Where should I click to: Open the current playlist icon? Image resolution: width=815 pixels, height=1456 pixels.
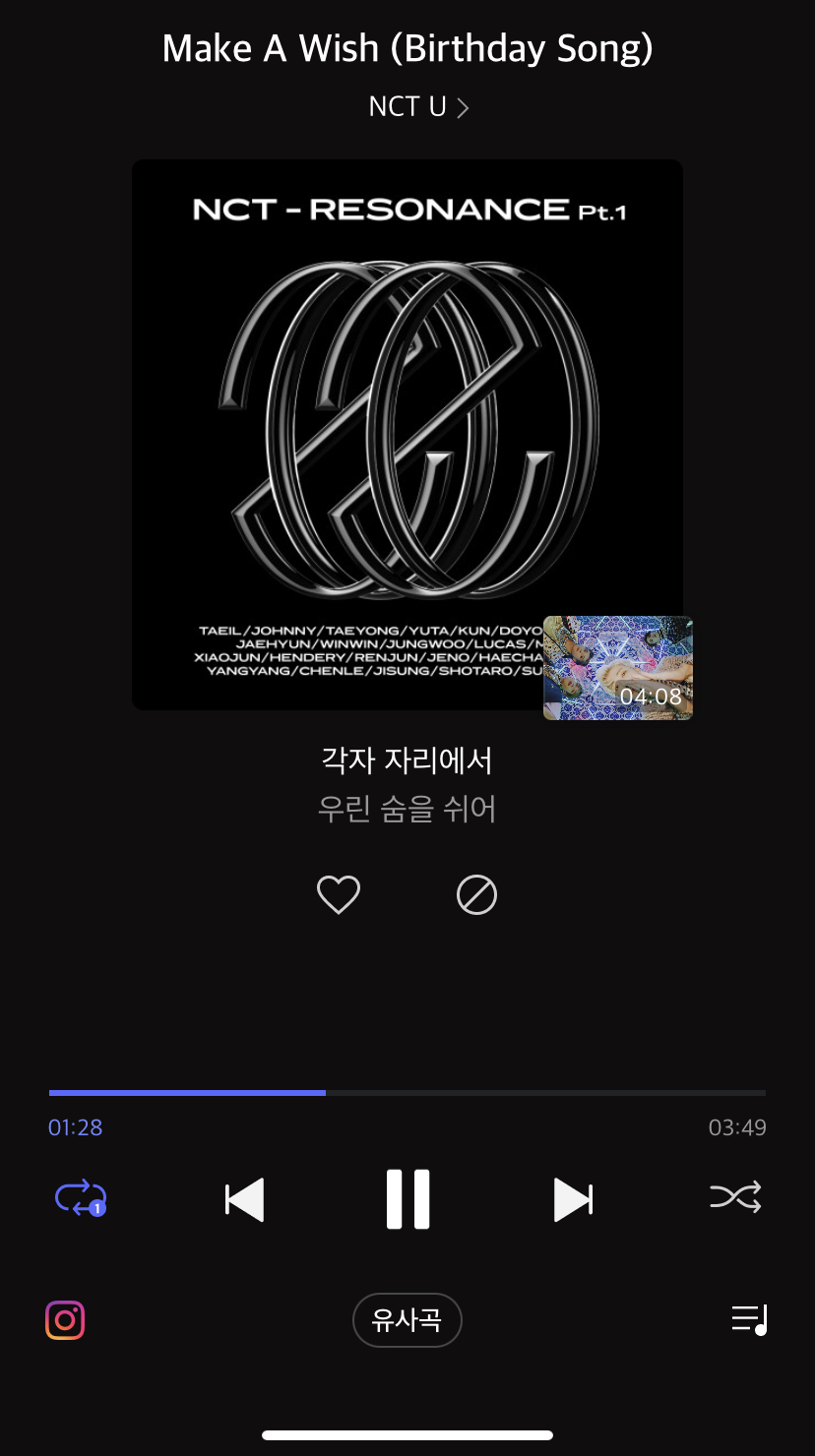tap(751, 1319)
